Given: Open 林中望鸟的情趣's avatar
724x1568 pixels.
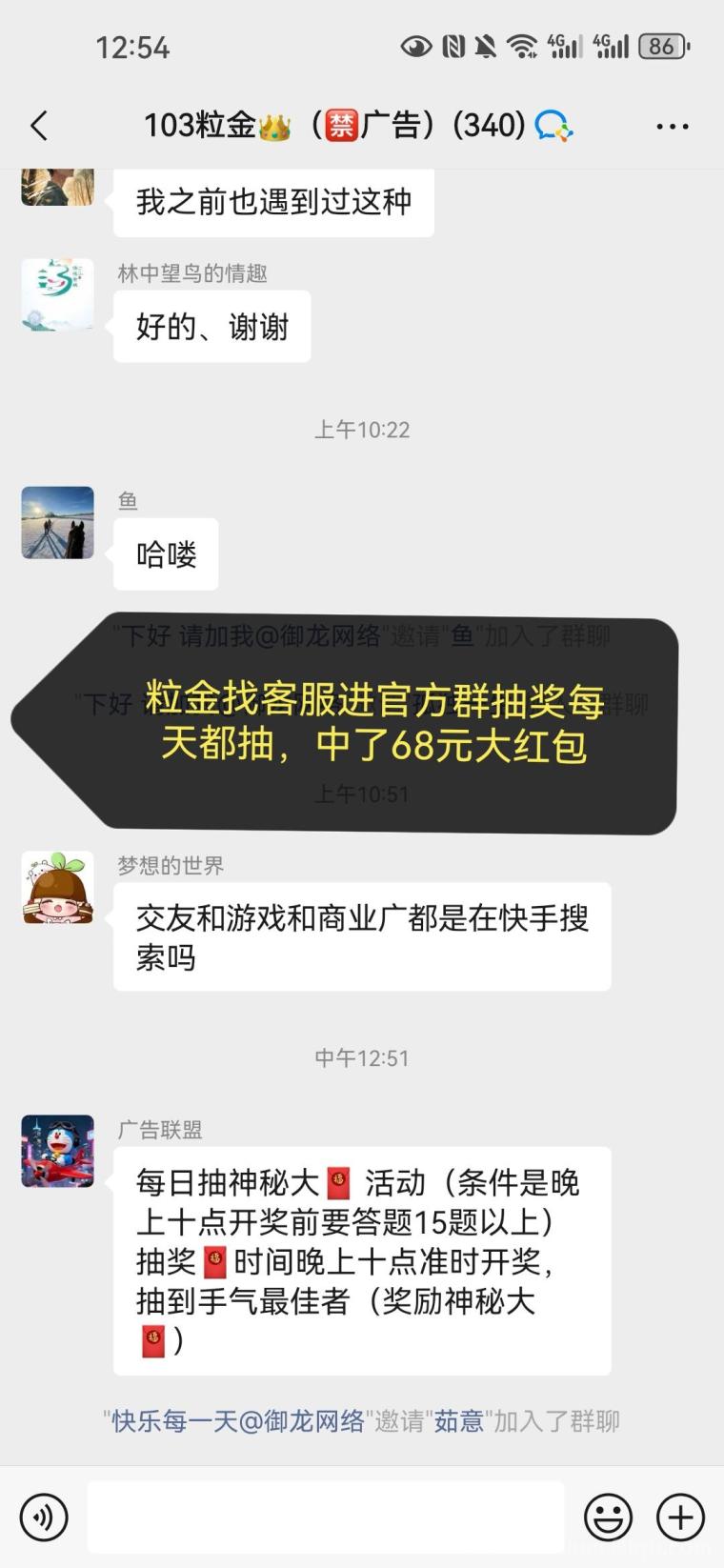Looking at the screenshot, I should 56,294.
